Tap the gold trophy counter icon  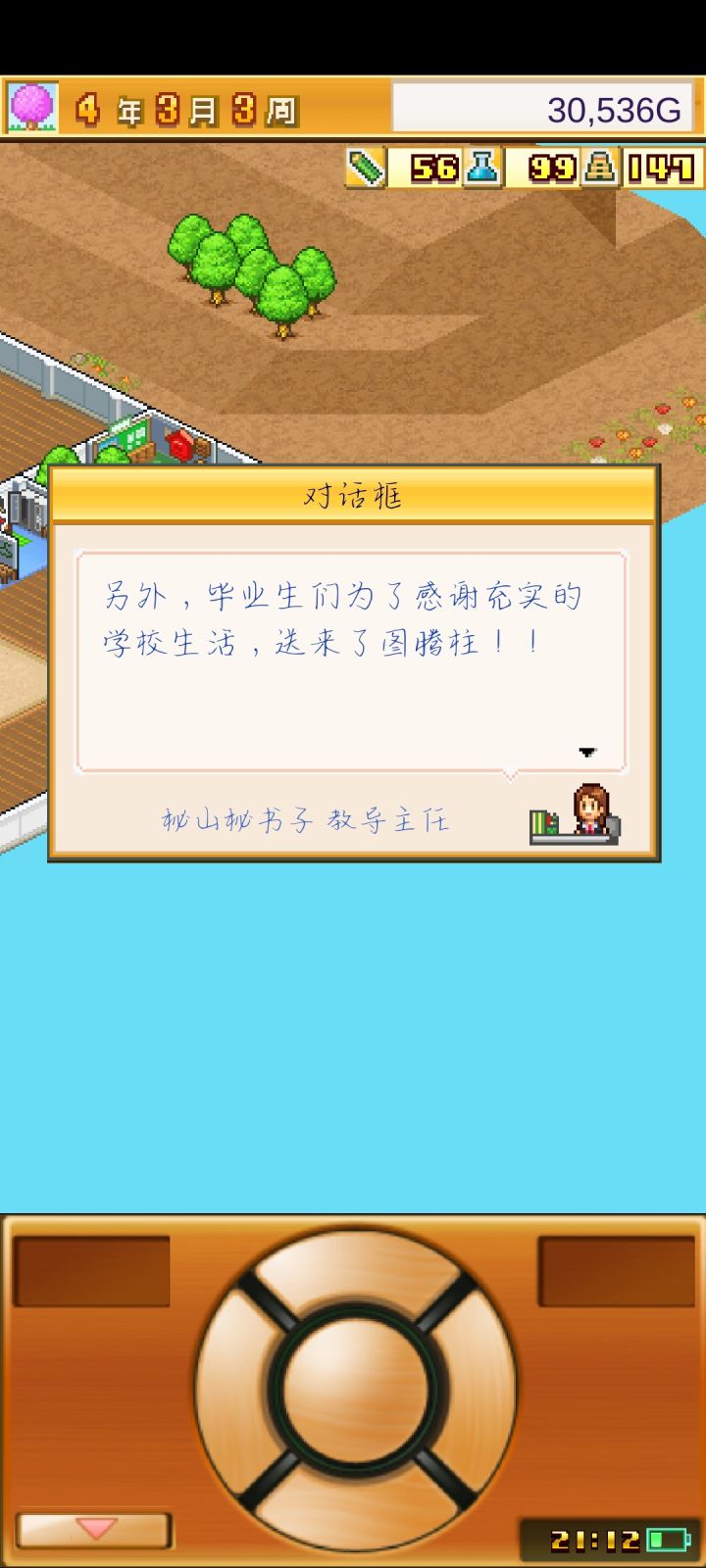coord(598,169)
